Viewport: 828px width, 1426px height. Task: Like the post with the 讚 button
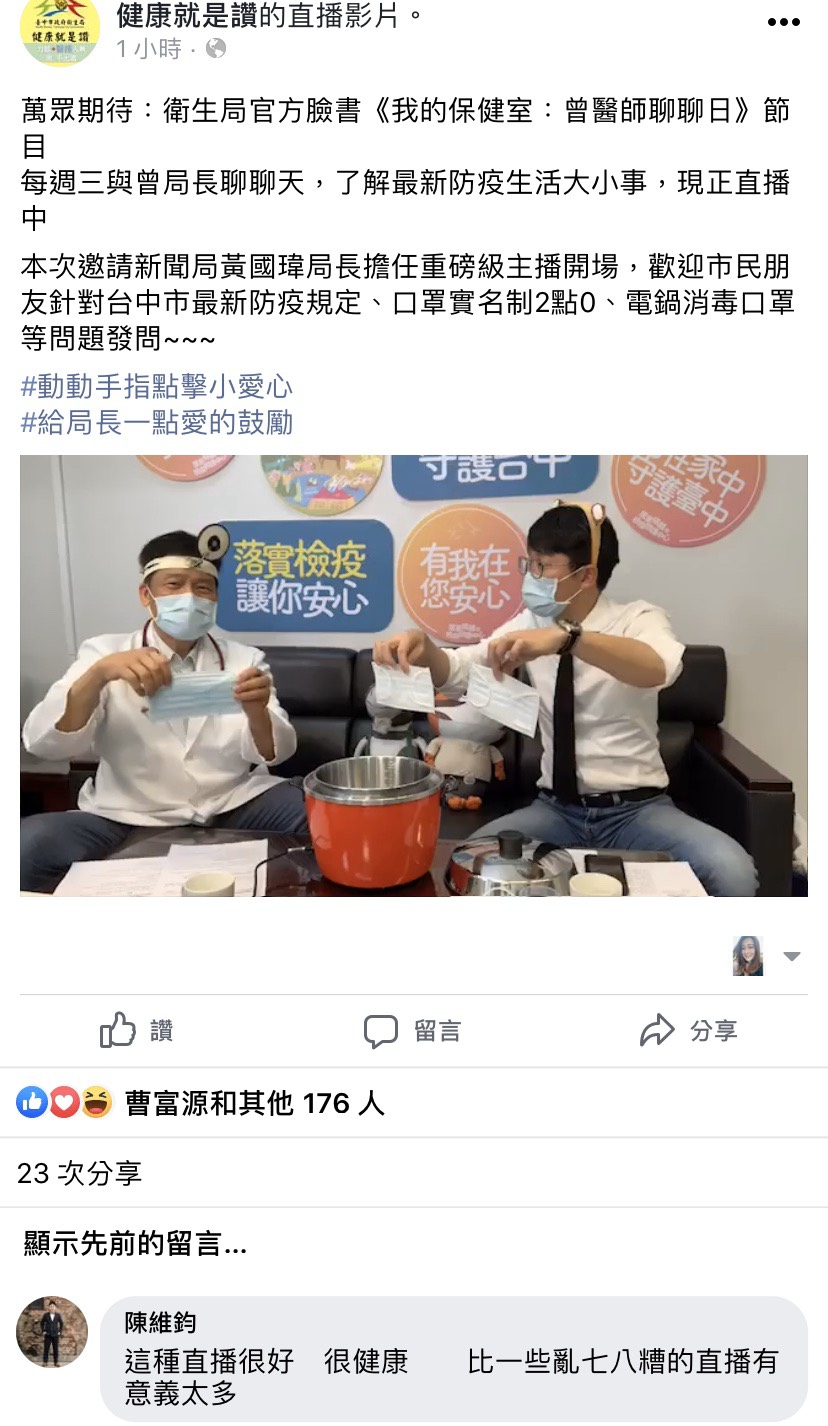(137, 1031)
